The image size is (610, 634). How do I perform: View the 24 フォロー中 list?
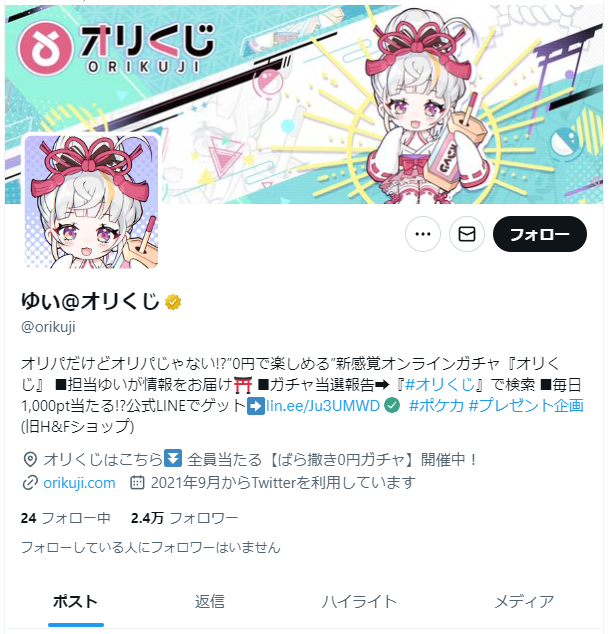pyautogui.click(x=65, y=518)
